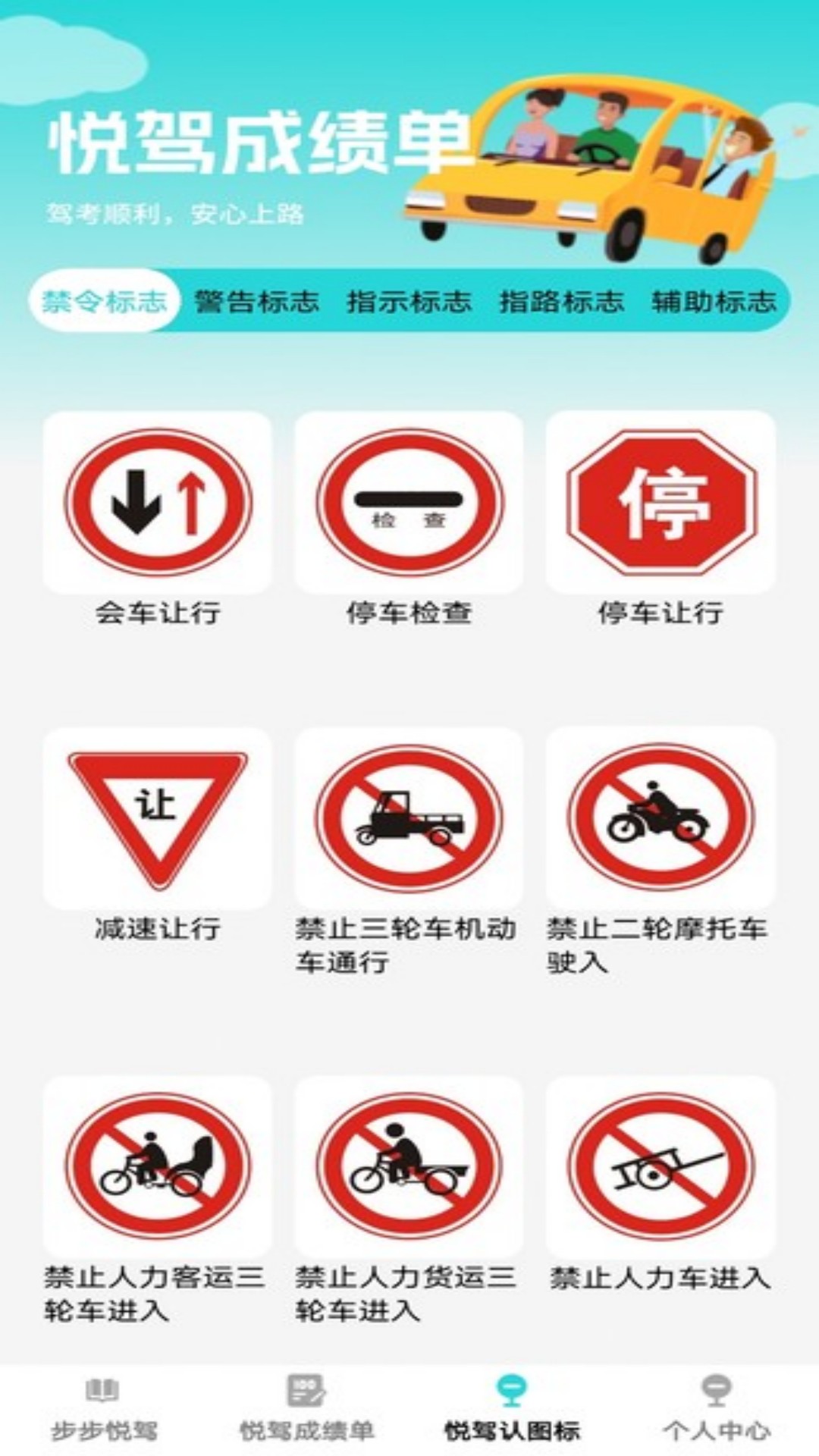Viewport: 819px width, 1456px height.
Task: Open the 禁止二轮摩托车驶入 sign
Action: [x=661, y=819]
